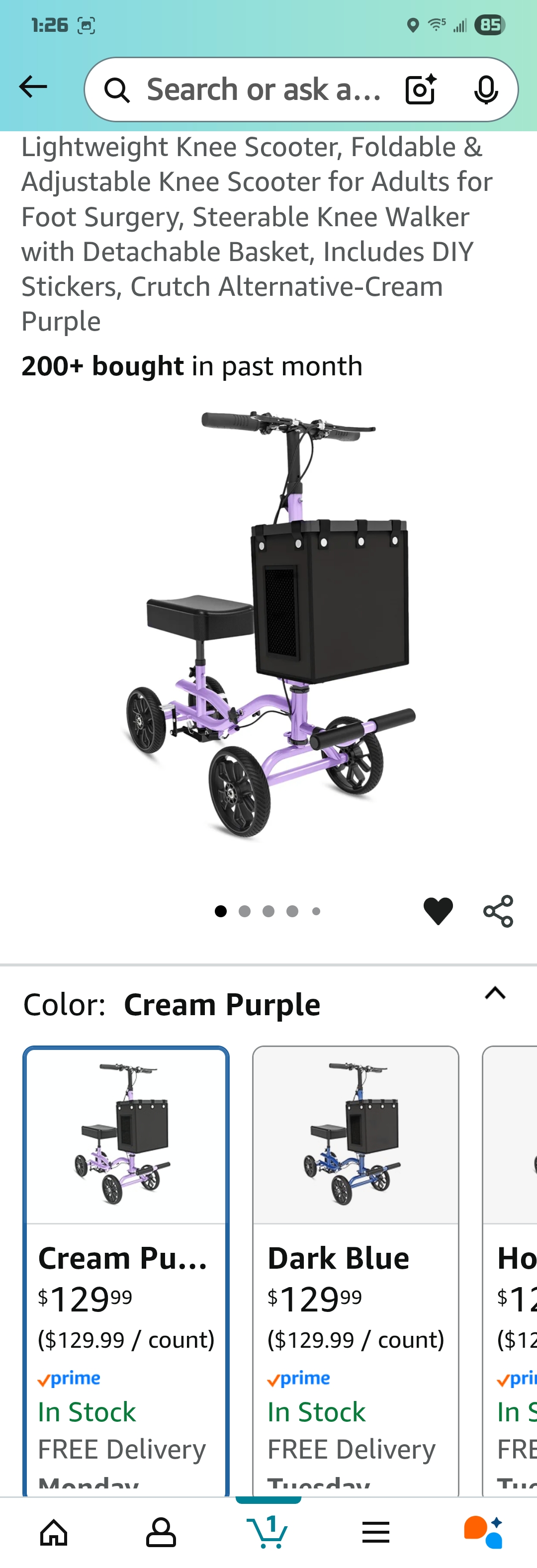Collapse the Color options section
Image resolution: width=537 pixels, height=1568 pixels.
[x=495, y=993]
